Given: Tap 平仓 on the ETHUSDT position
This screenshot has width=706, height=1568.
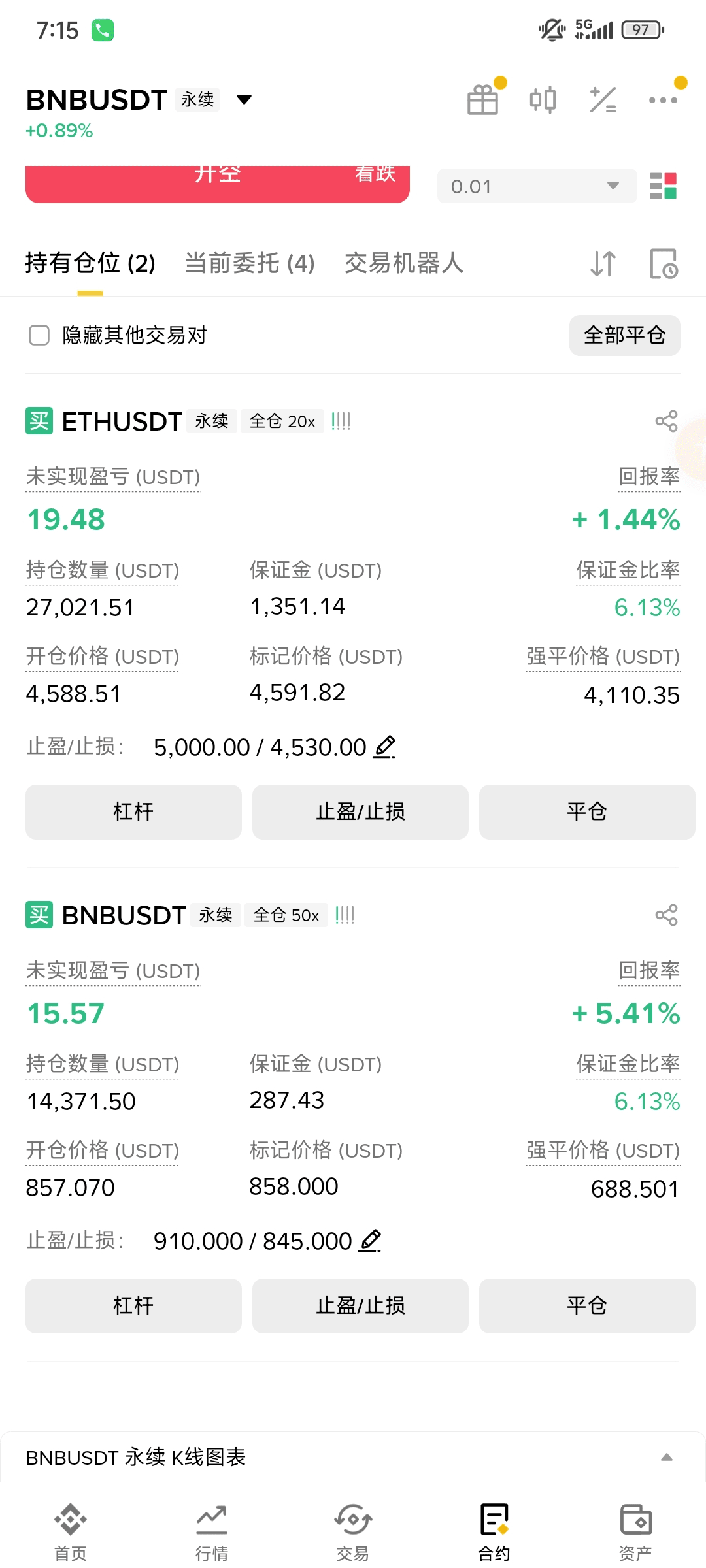Looking at the screenshot, I should tap(587, 812).
